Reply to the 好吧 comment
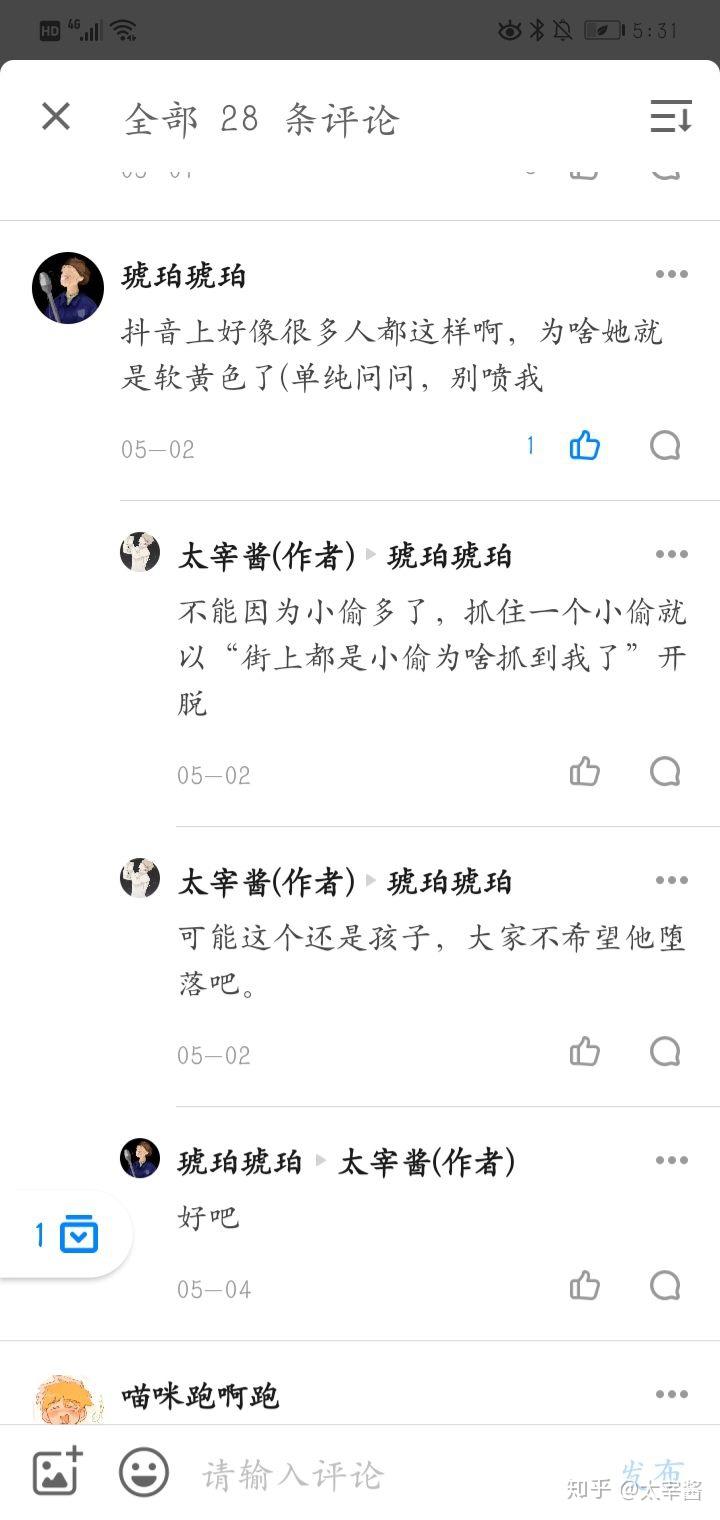The height and width of the screenshot is (1520, 720). tap(665, 1286)
